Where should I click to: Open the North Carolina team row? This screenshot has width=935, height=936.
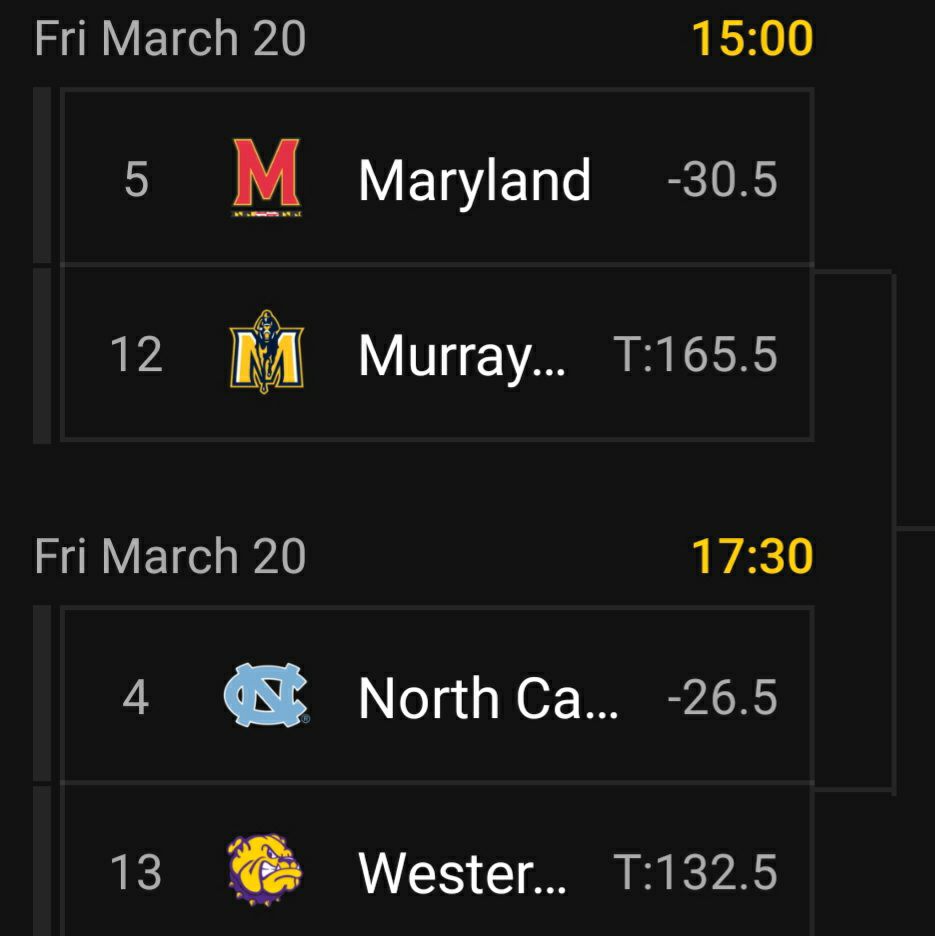(437, 697)
